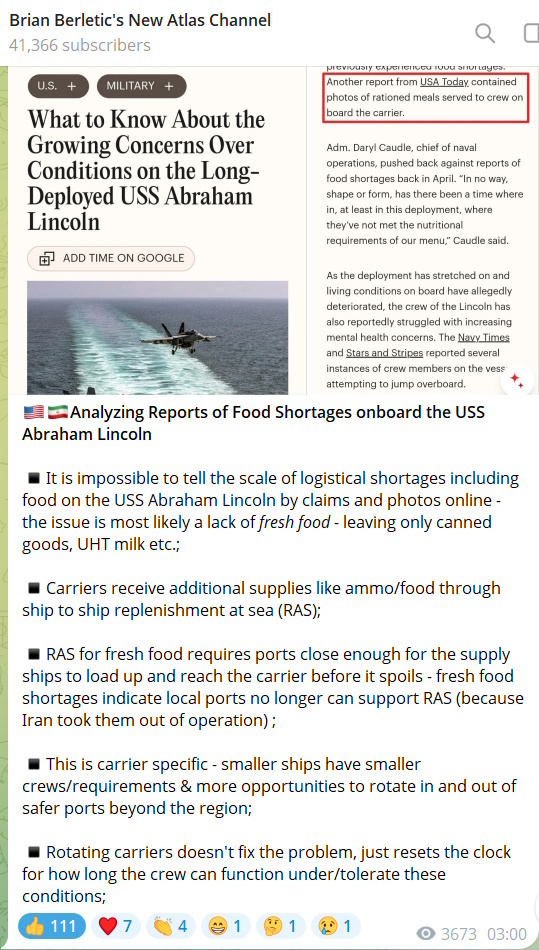The image size is (539, 950).
Task: Add a red heart reaction with 7
Action: click(115, 926)
